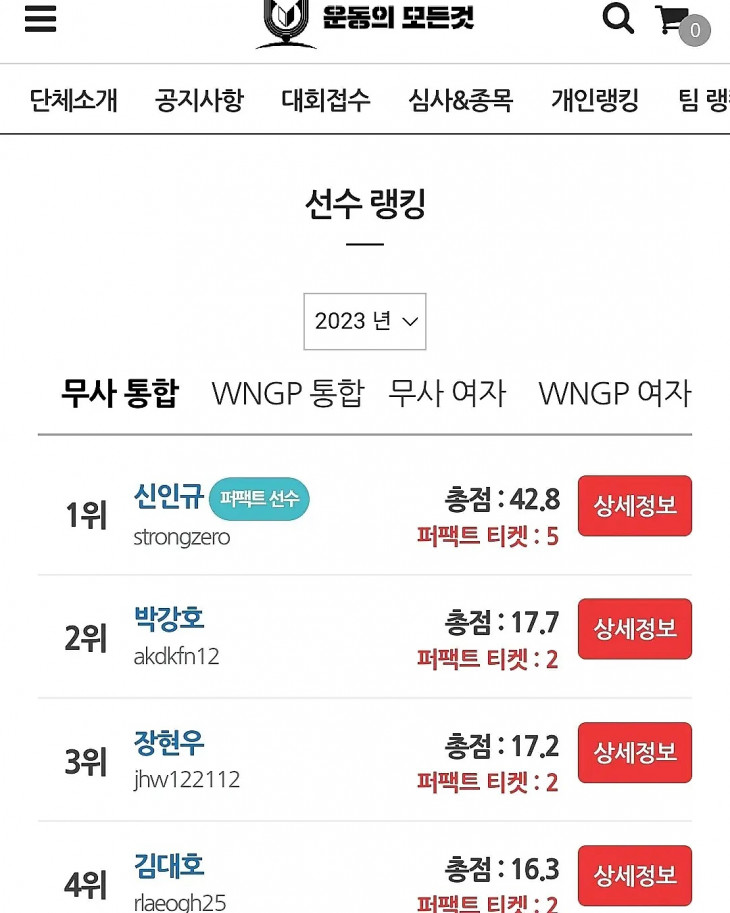Open the shopping cart
This screenshot has width=730, height=913.
coord(676,22)
